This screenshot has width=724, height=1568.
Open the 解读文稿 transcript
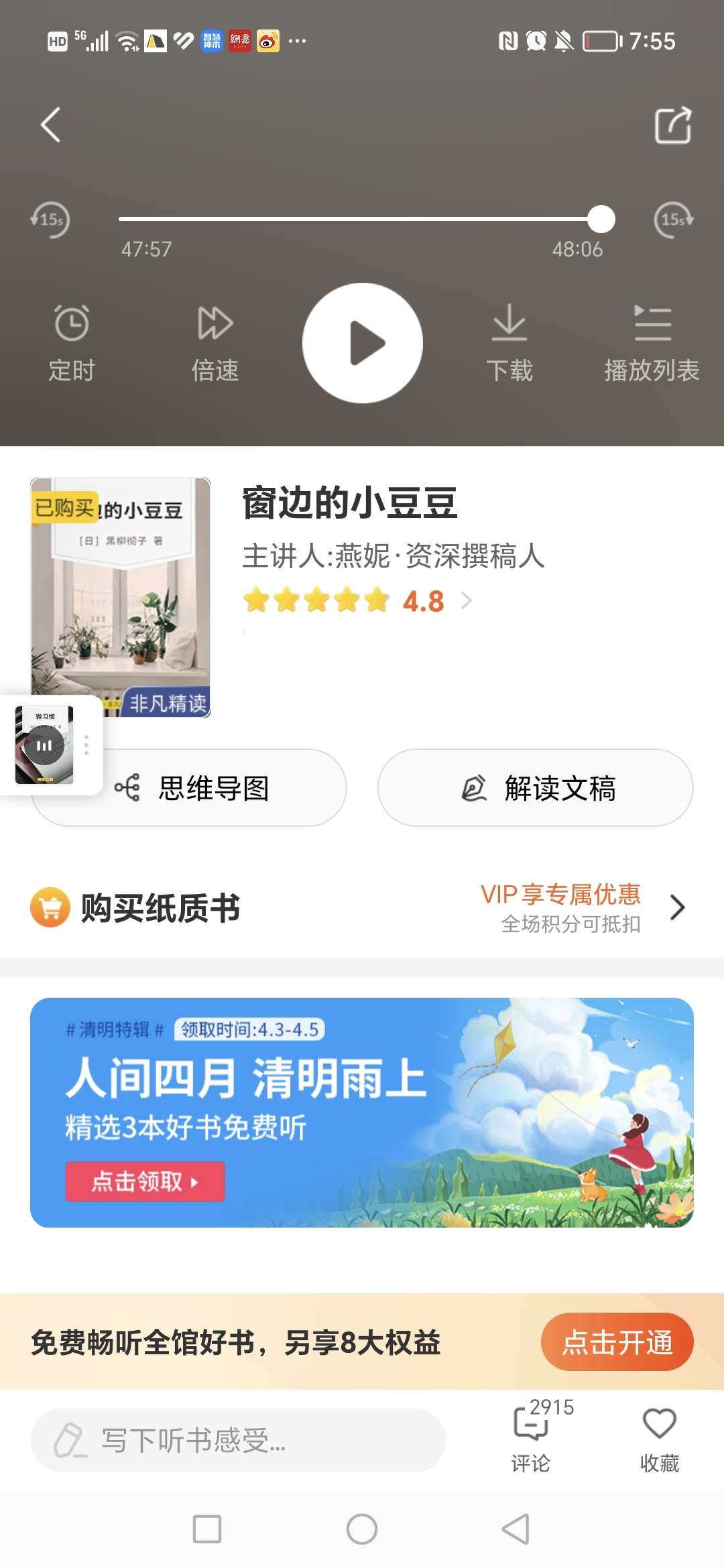click(x=536, y=788)
